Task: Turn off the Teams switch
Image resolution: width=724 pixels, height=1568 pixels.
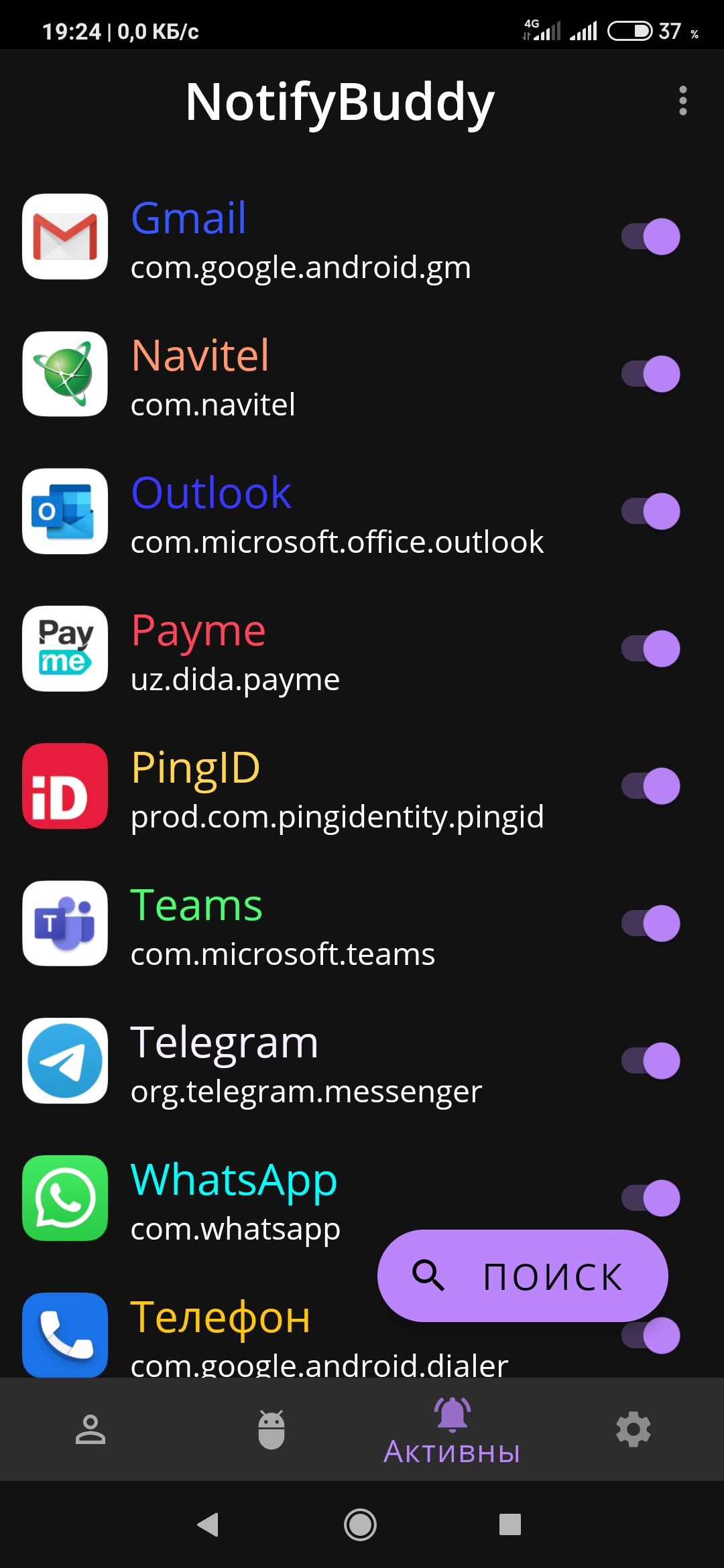Action: [650, 923]
